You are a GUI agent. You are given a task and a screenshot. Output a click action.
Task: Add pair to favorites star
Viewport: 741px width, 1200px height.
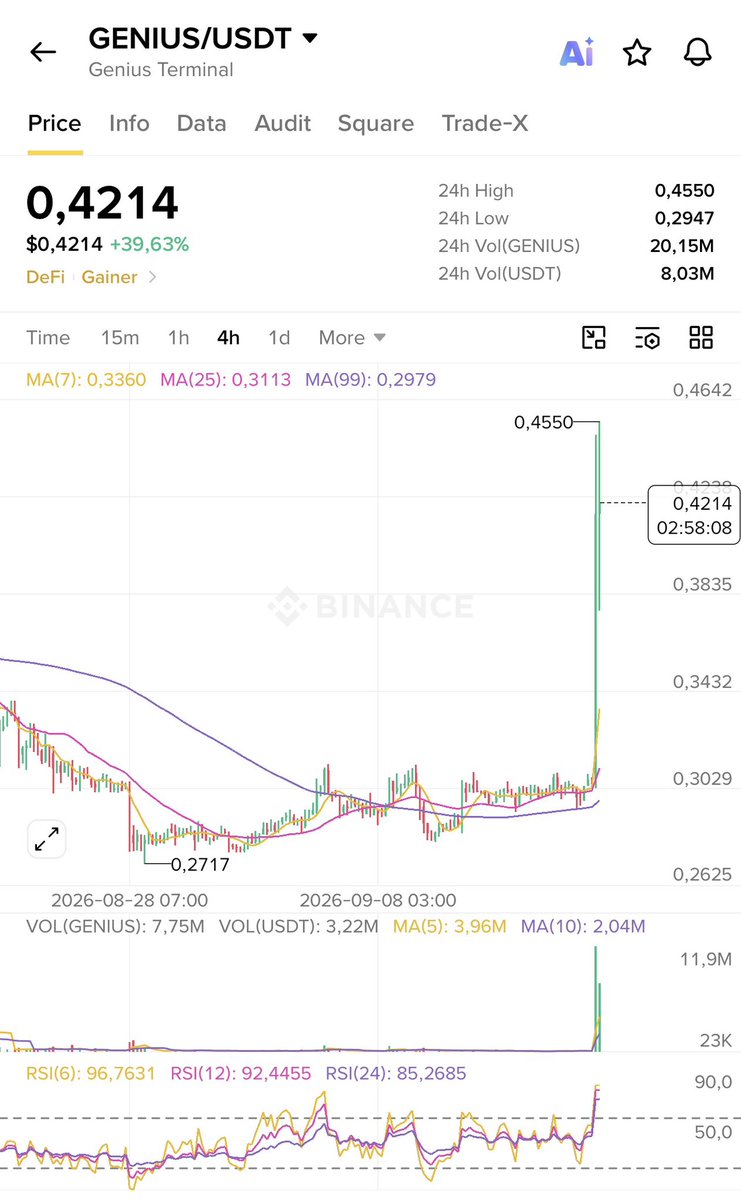[x=637, y=53]
